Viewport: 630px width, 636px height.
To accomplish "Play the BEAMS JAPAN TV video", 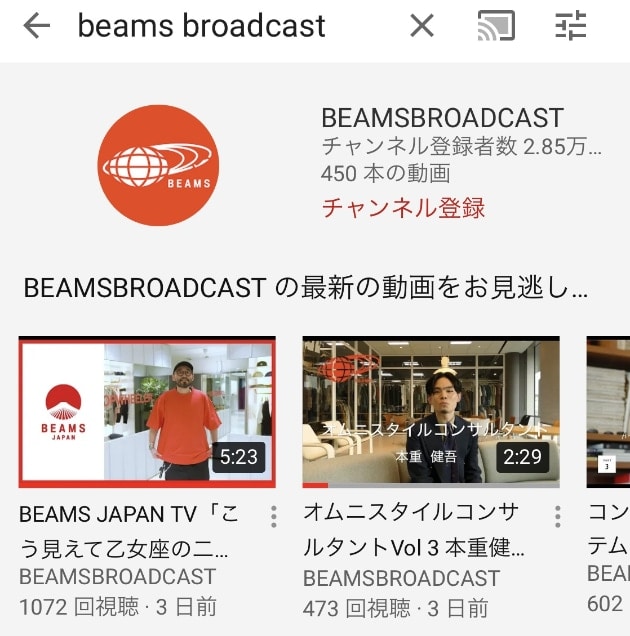I will pos(147,411).
